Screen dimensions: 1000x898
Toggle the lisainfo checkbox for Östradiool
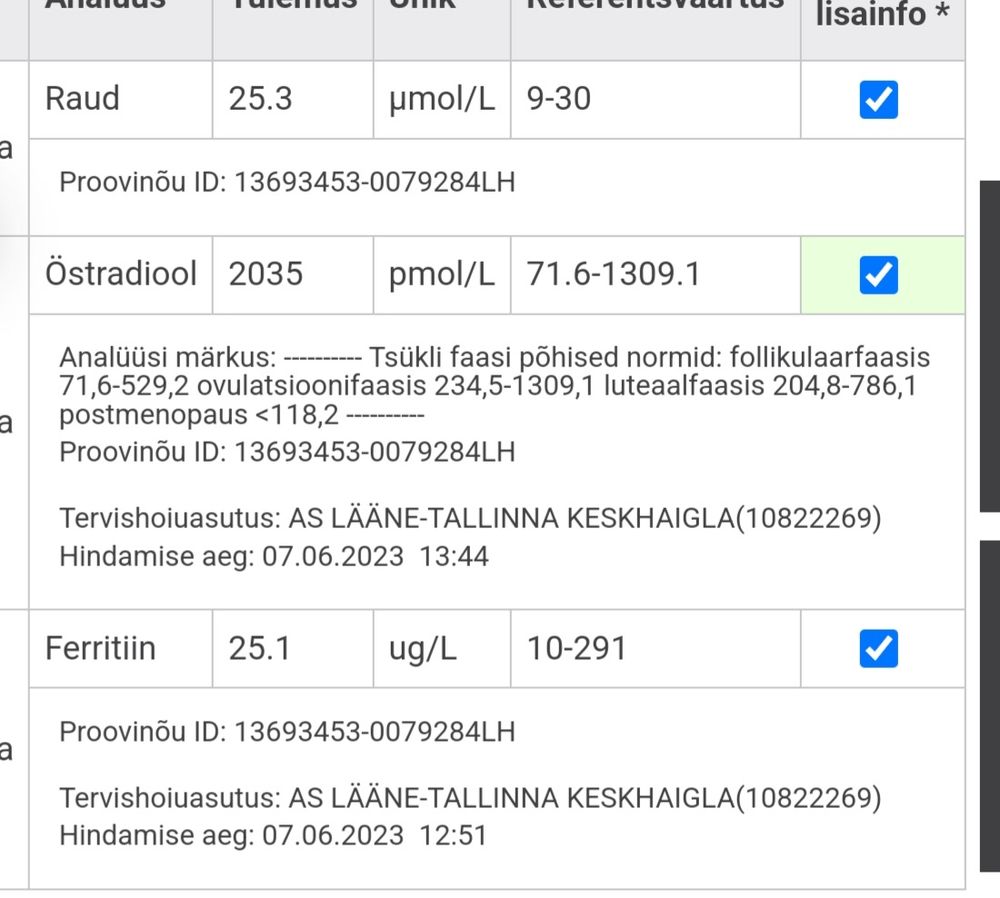[878, 275]
